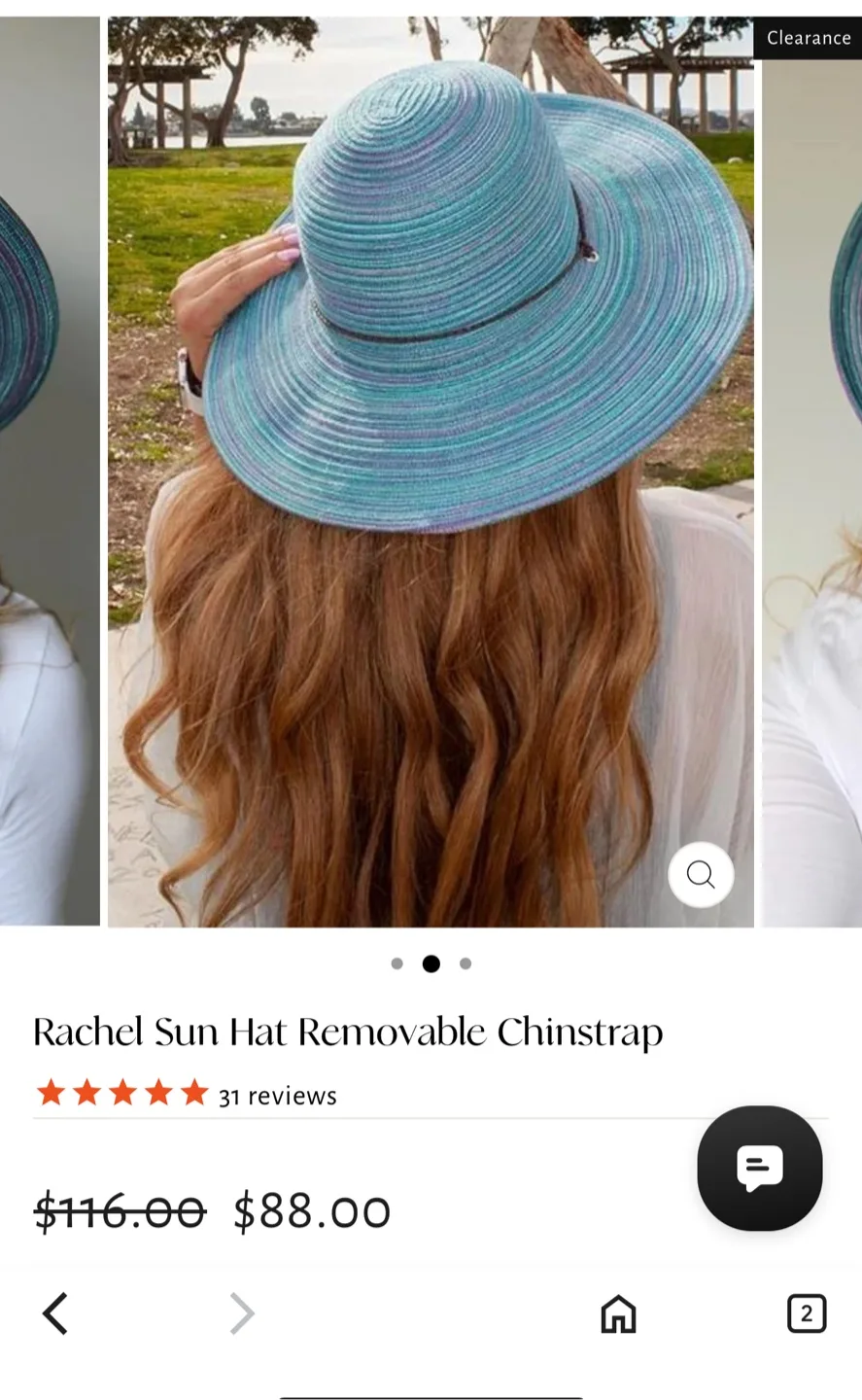862x1400 pixels.
Task: Select the third carousel dot
Action: point(465,963)
